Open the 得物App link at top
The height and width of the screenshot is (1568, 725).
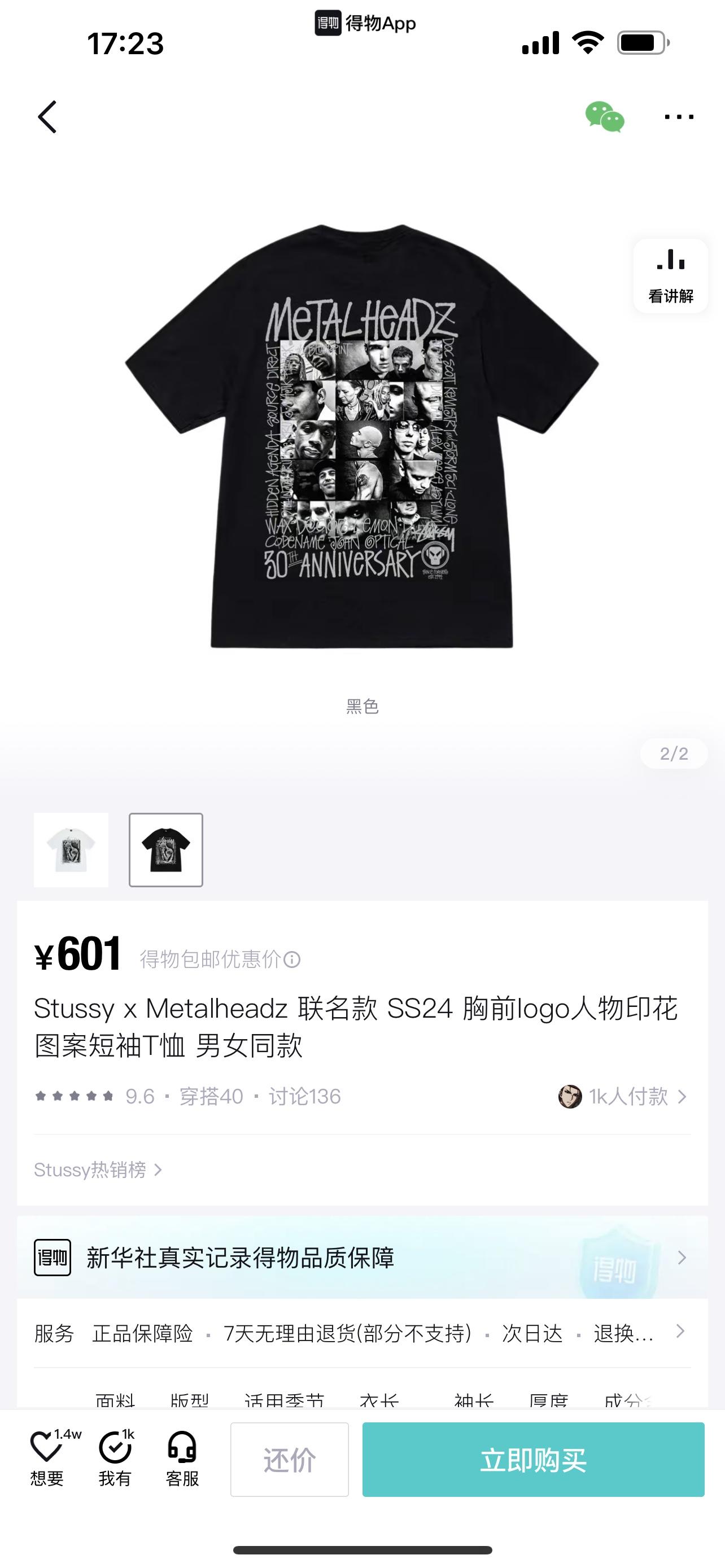(x=365, y=23)
